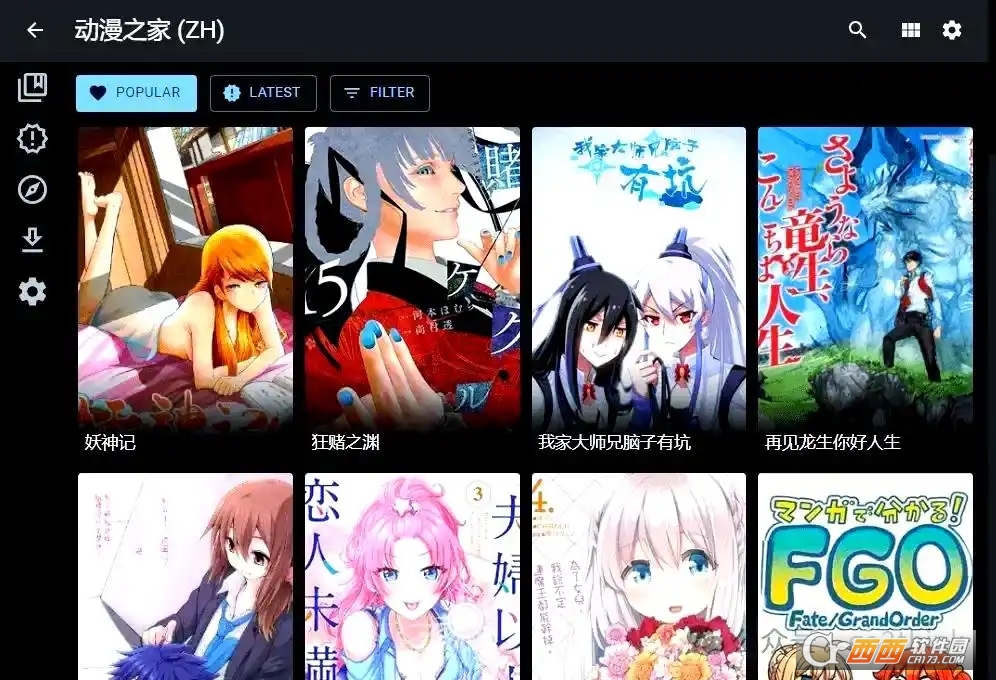
Task: Open app settings in the sidebar
Action: click(33, 292)
